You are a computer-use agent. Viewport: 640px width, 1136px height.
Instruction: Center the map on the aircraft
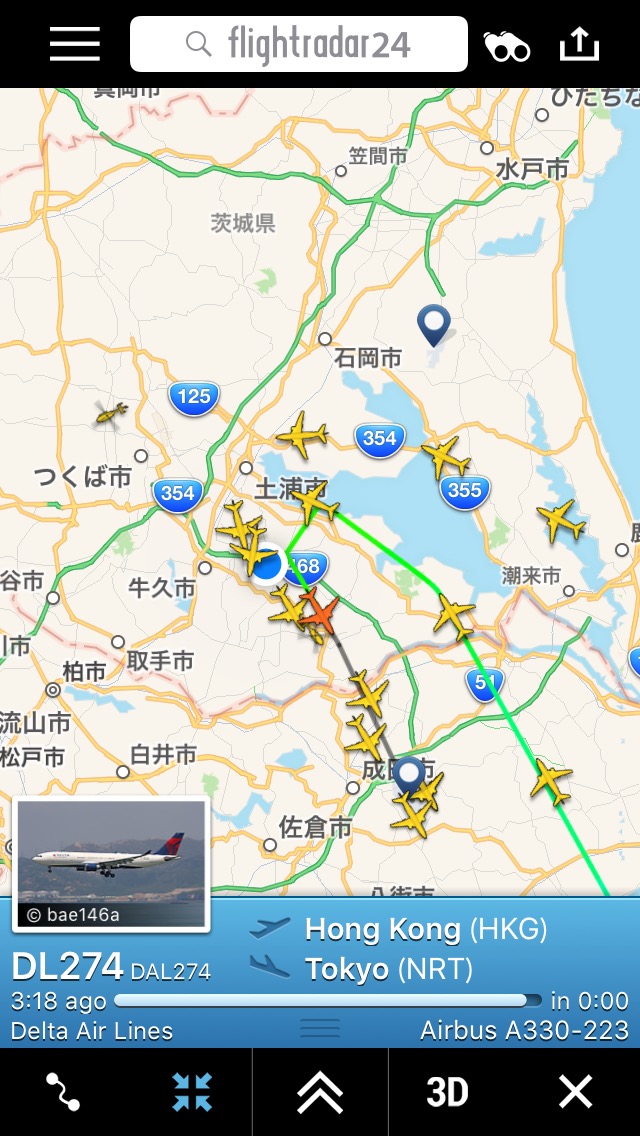(x=191, y=1092)
